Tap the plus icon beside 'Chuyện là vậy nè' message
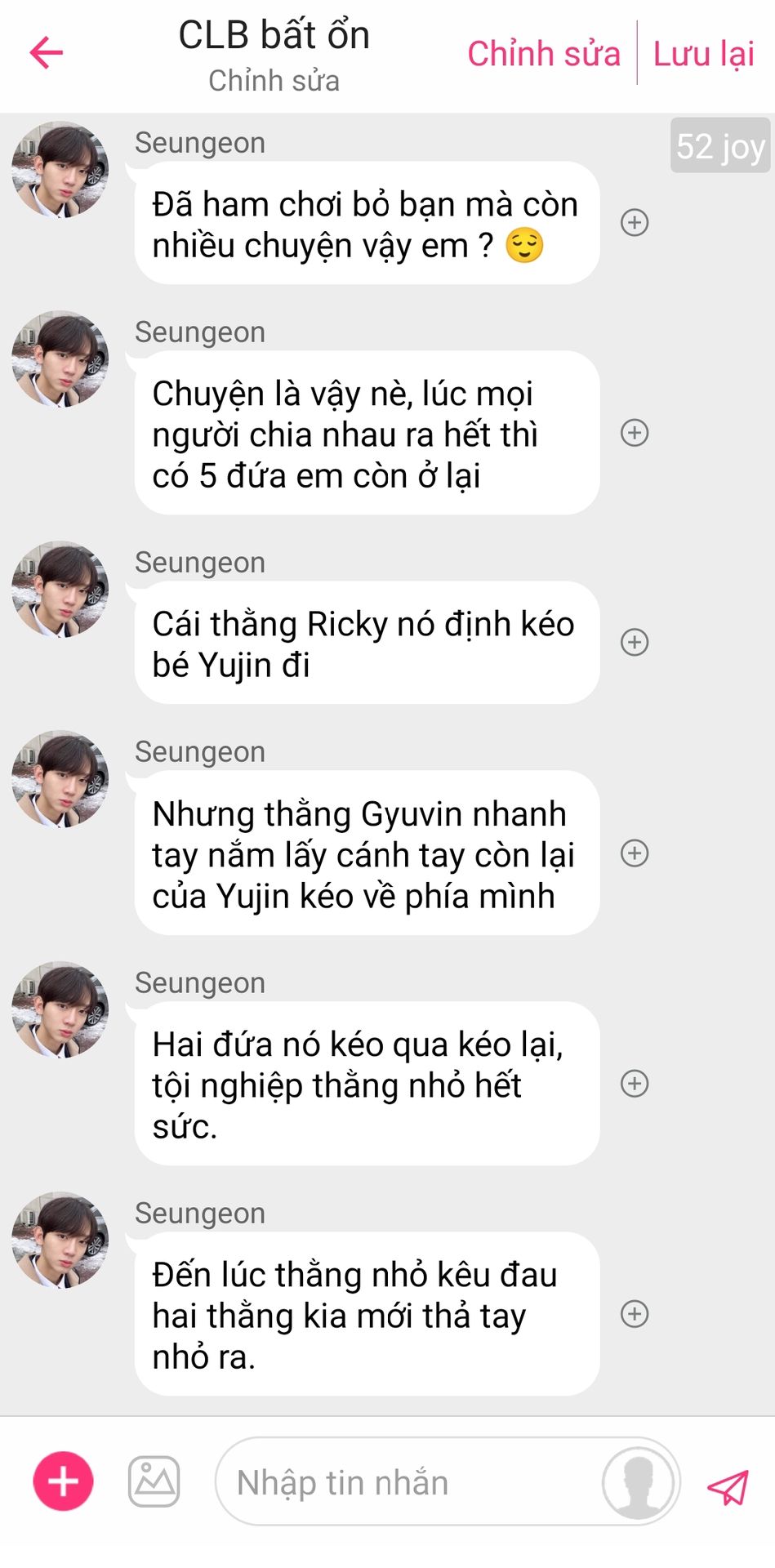This screenshot has width=775, height=1568. point(635,433)
